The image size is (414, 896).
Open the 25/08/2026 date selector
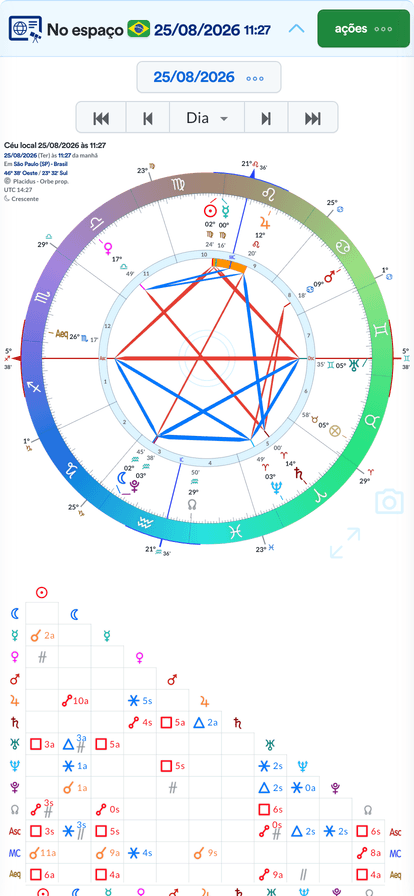point(209,77)
